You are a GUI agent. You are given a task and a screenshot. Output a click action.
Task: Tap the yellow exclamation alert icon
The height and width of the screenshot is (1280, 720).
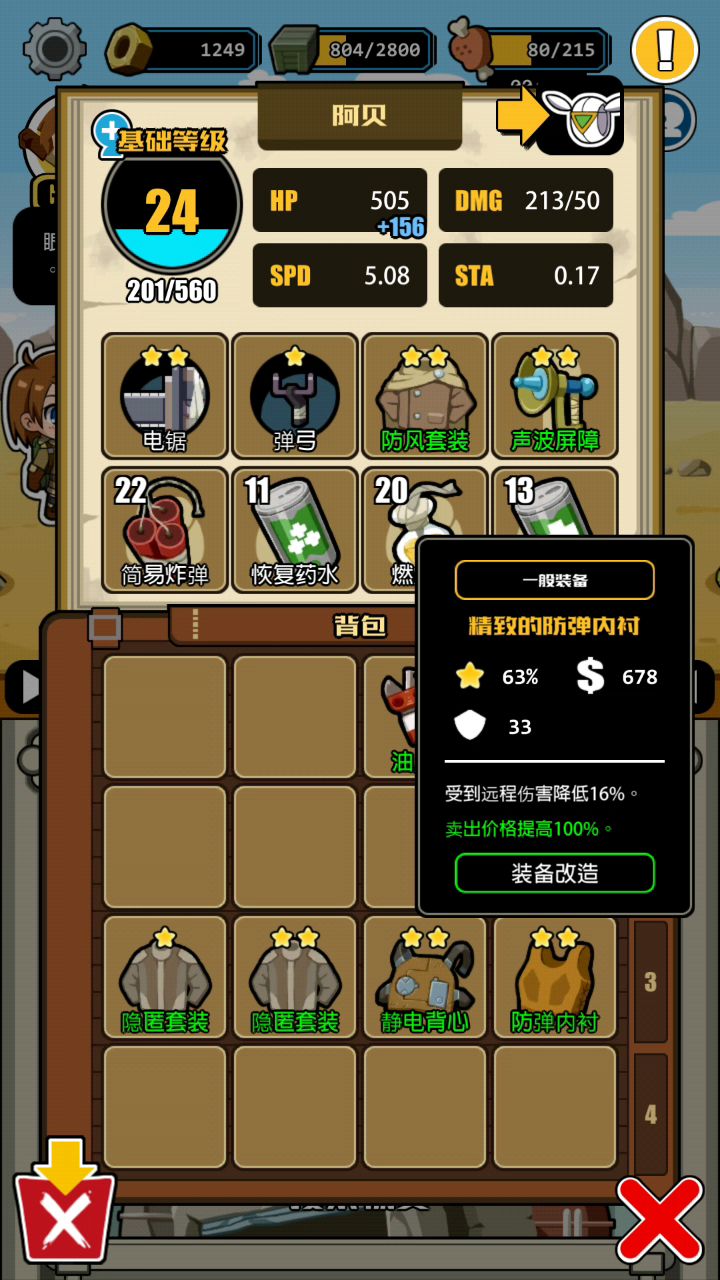tap(665, 49)
